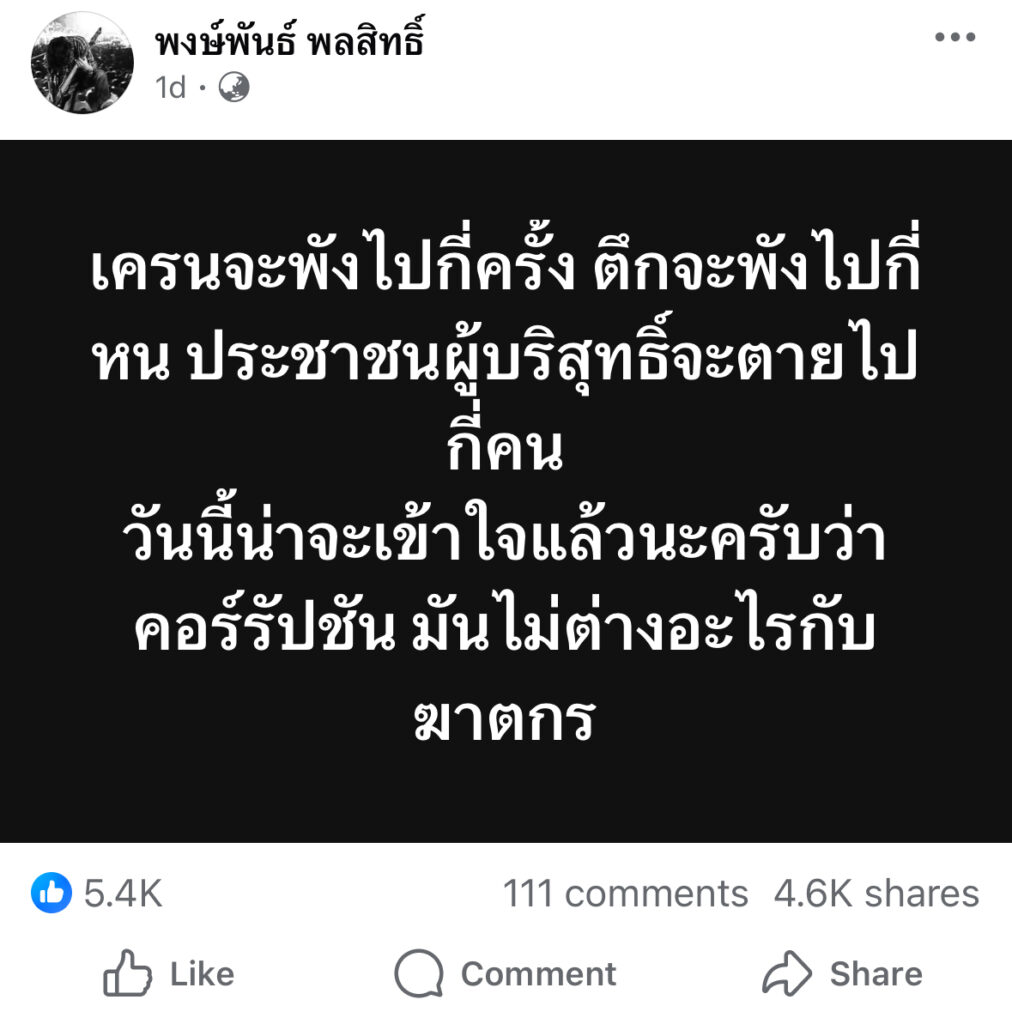
Task: Like this post
Action: [x=169, y=974]
